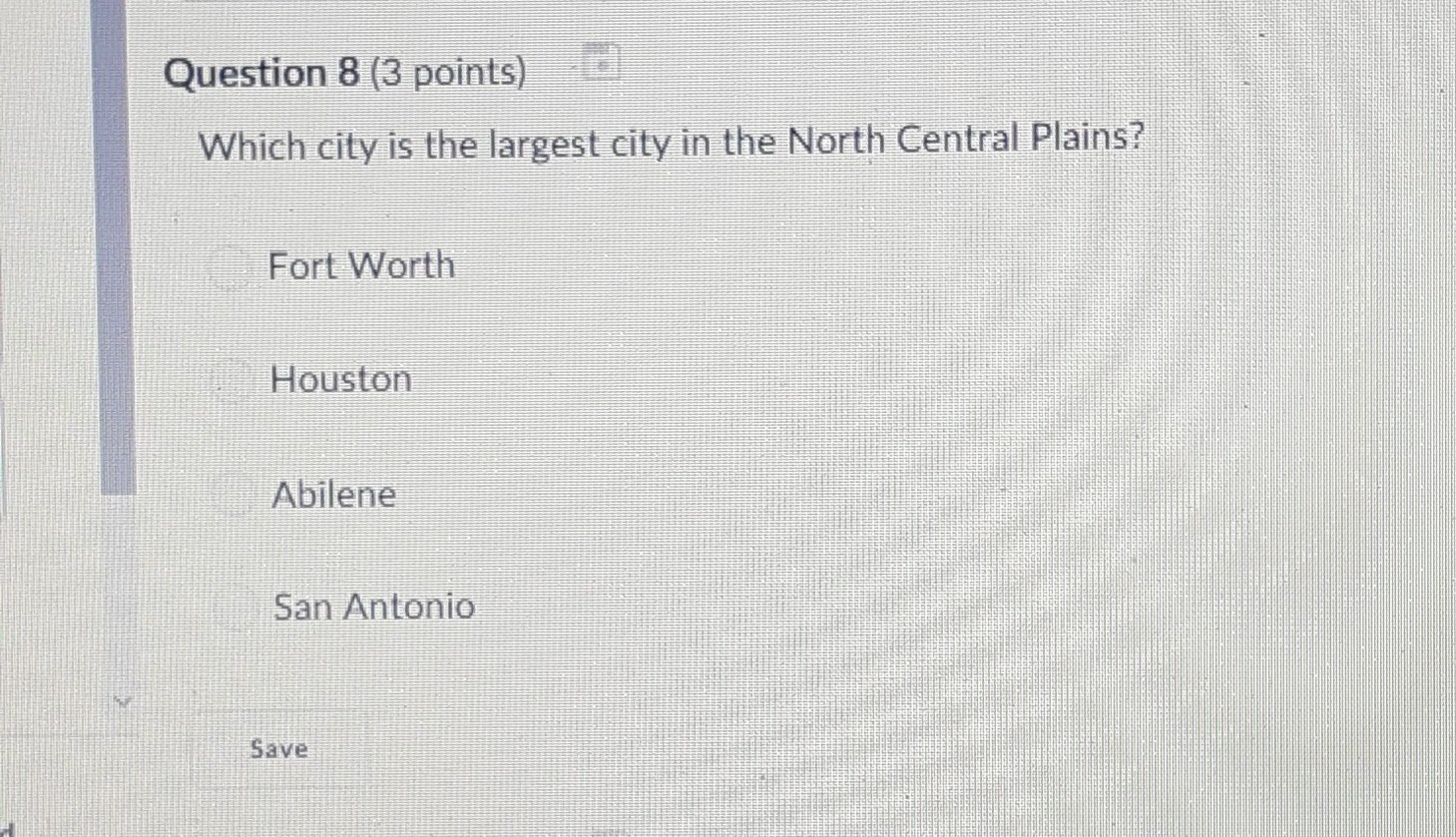
Task: Select the Fort Worth answer option
Action: (x=232, y=266)
